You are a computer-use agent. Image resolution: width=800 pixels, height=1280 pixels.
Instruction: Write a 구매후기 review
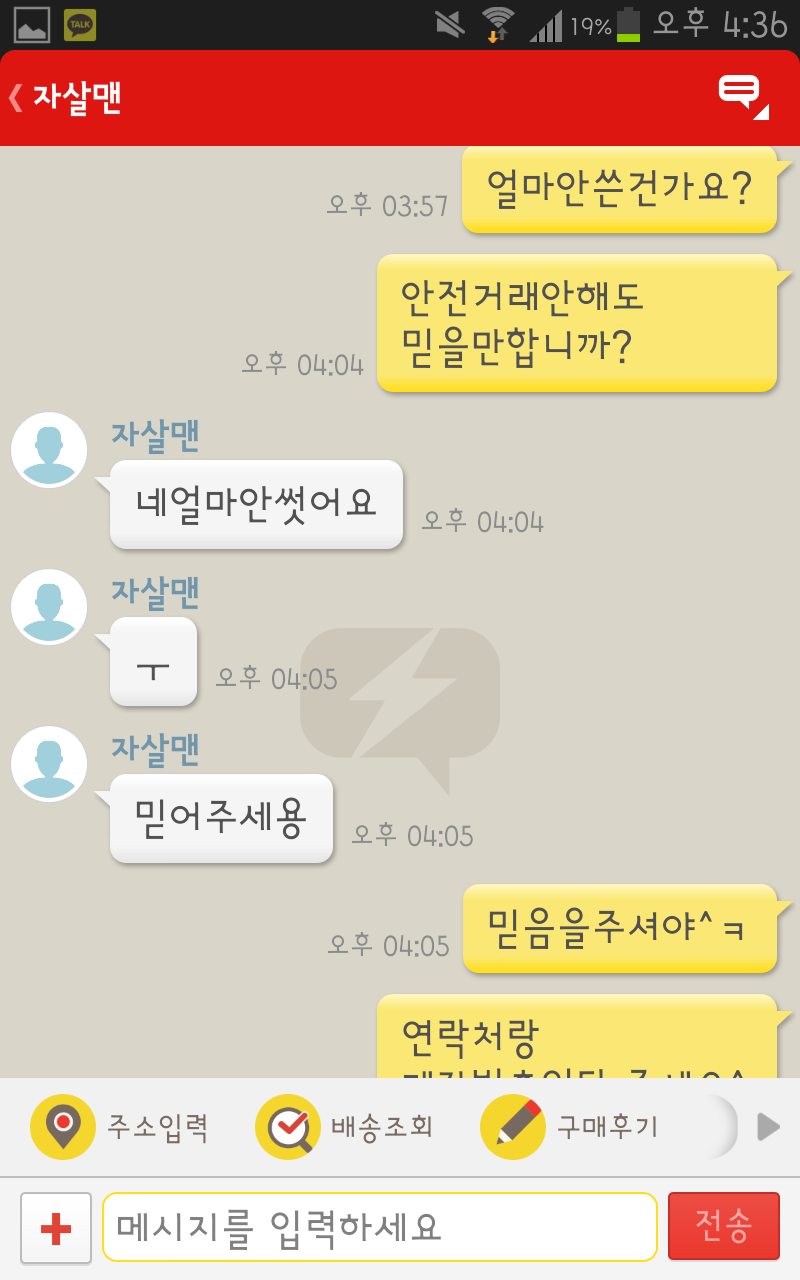(x=570, y=1127)
